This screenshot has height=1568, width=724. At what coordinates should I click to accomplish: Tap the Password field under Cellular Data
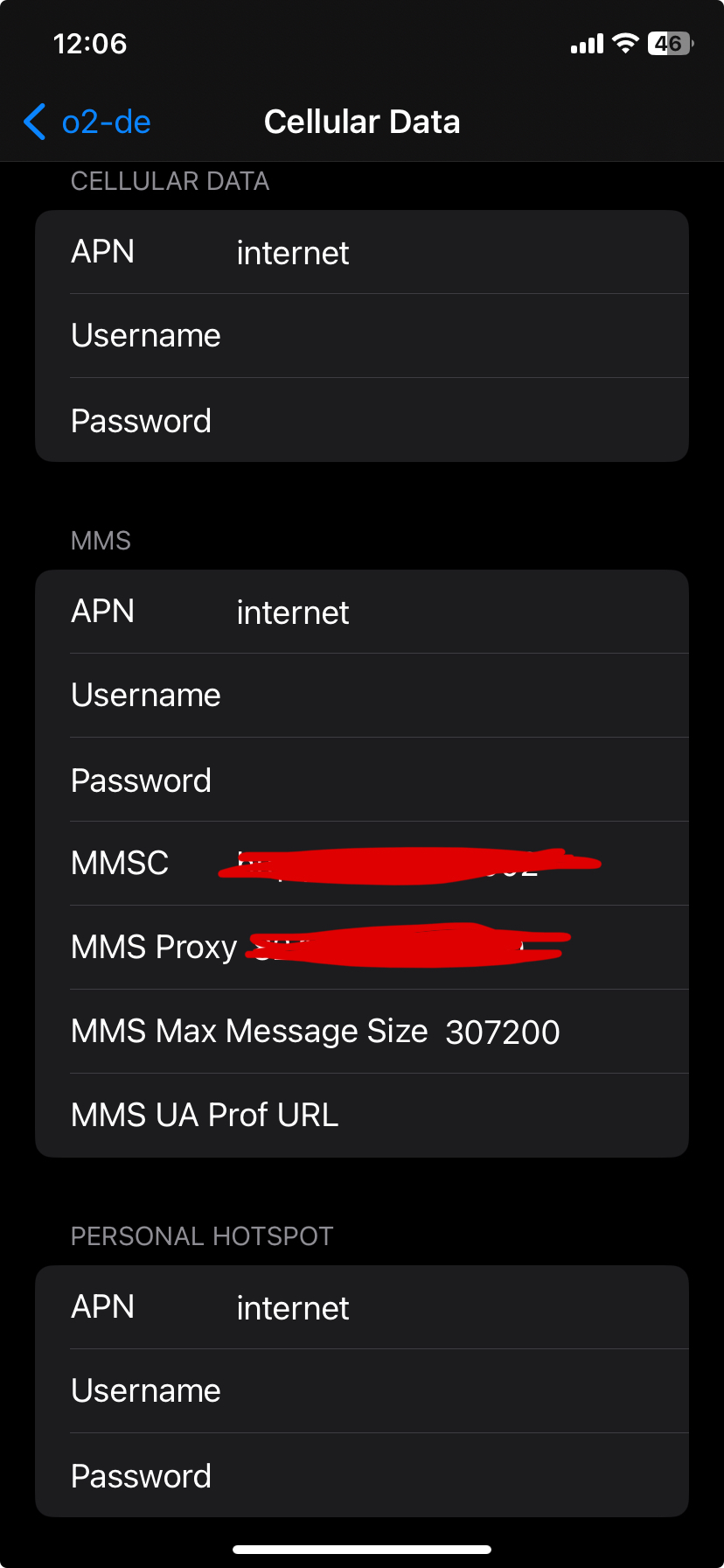[362, 420]
